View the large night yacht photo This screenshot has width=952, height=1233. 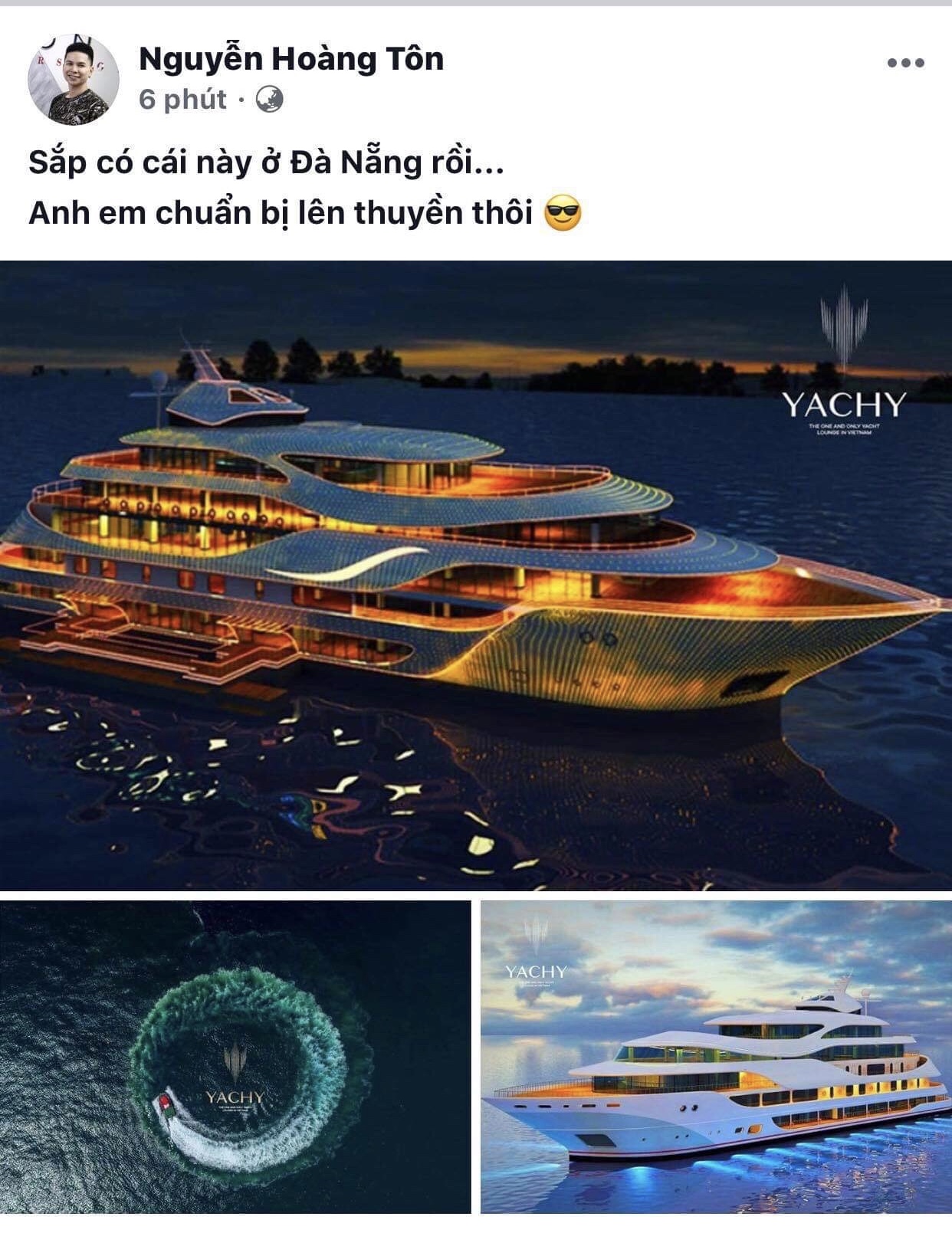pyautogui.click(x=475, y=575)
